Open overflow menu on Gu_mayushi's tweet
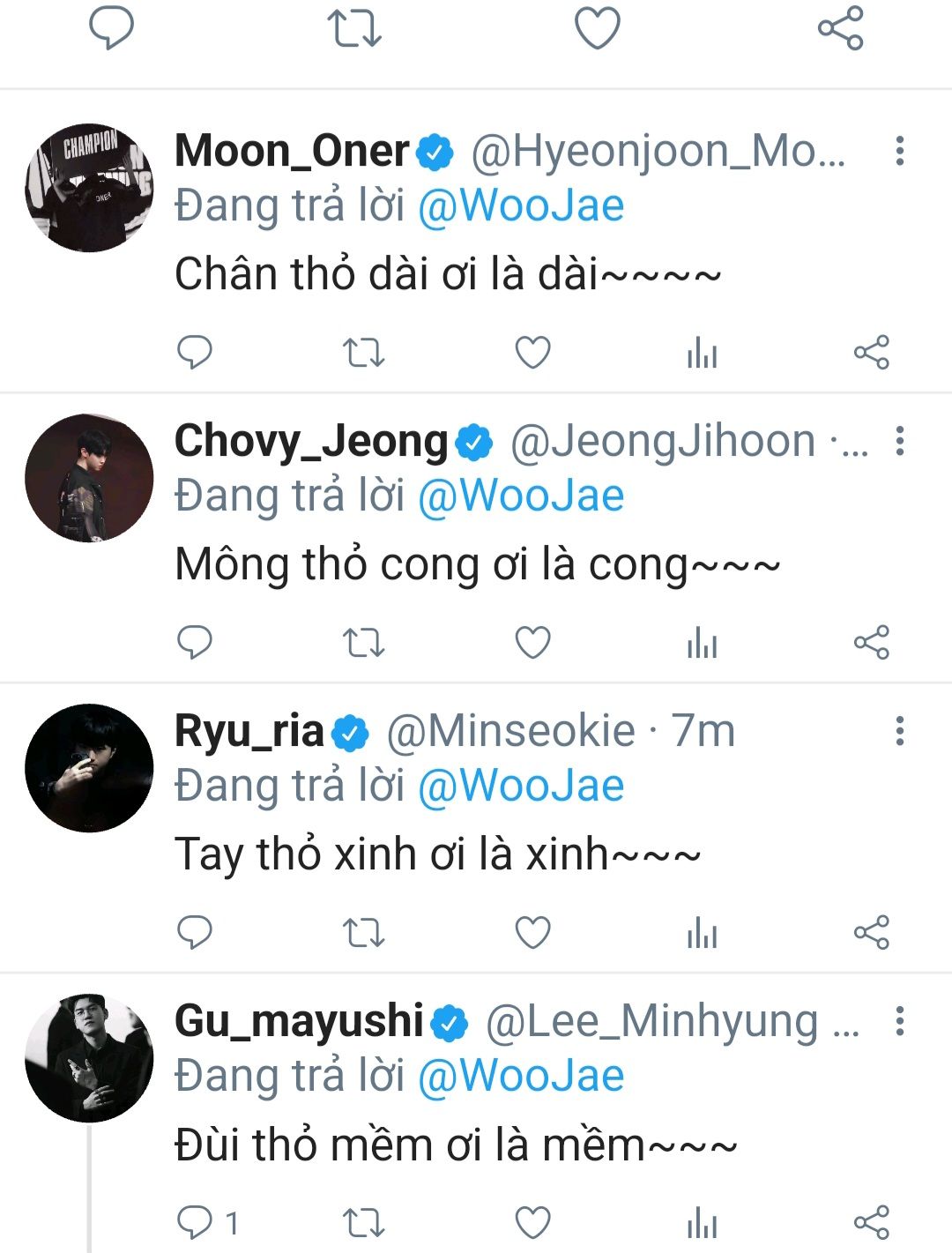Viewport: 952px width, 1253px height. point(899,1021)
